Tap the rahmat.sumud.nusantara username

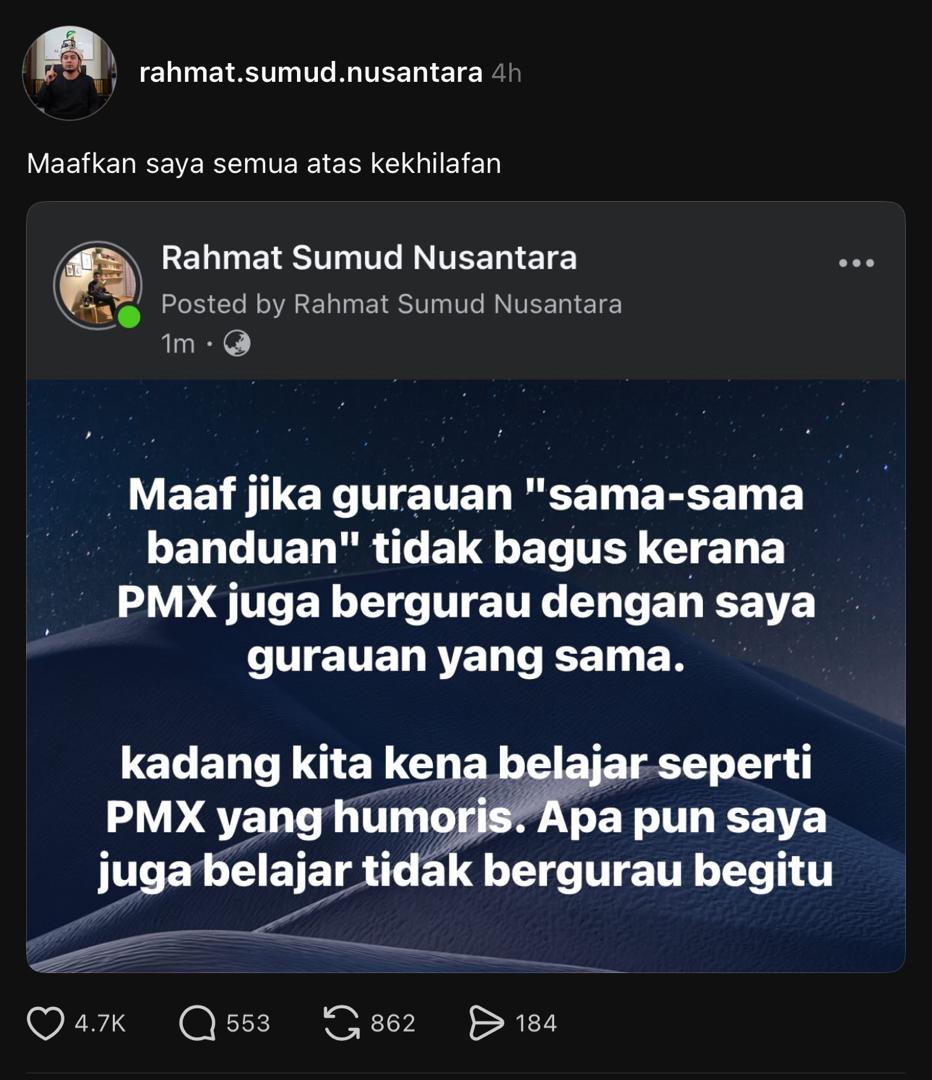click(x=310, y=73)
